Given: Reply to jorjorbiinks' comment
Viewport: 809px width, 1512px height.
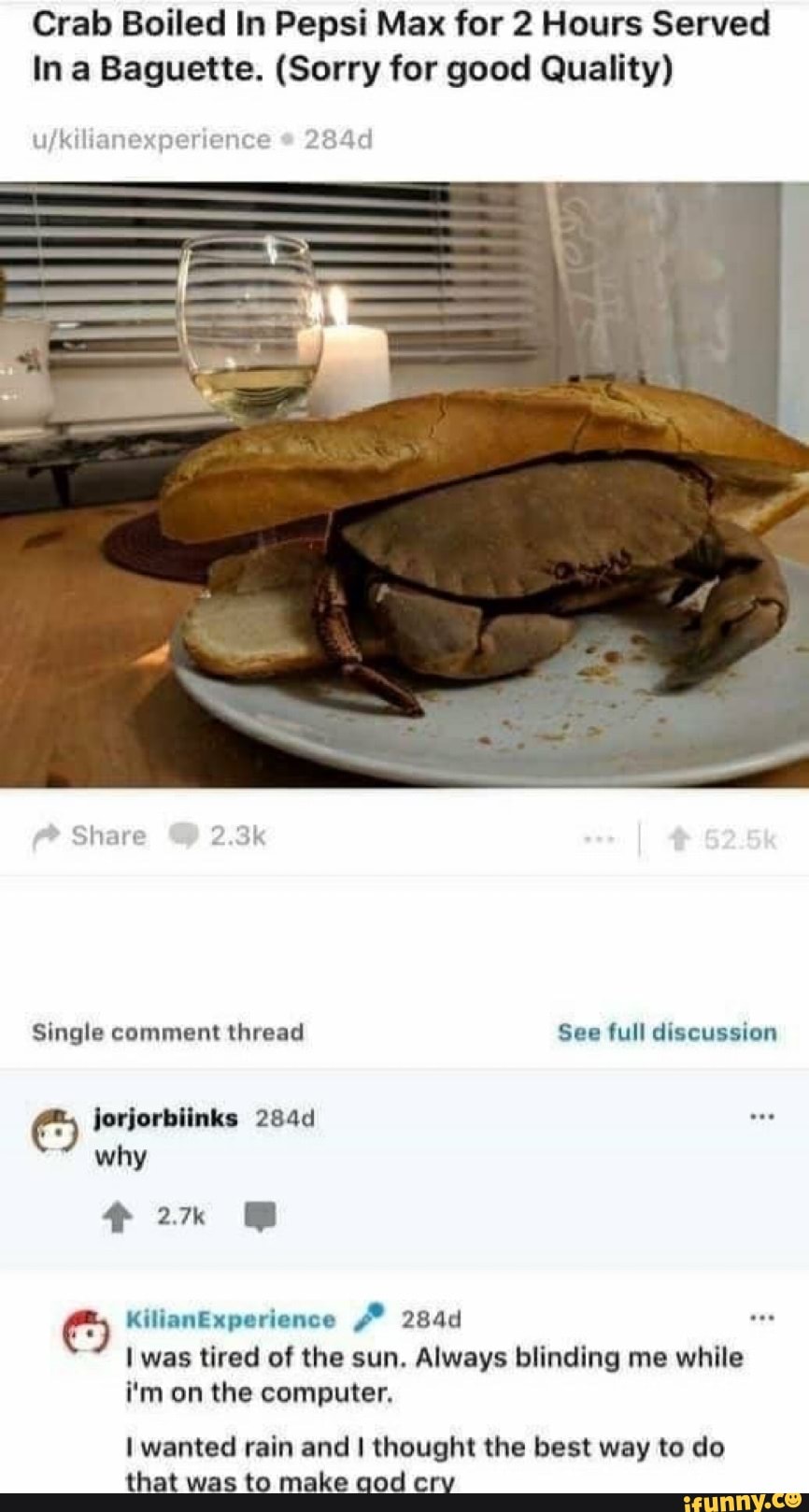Looking at the screenshot, I should 261,1217.
